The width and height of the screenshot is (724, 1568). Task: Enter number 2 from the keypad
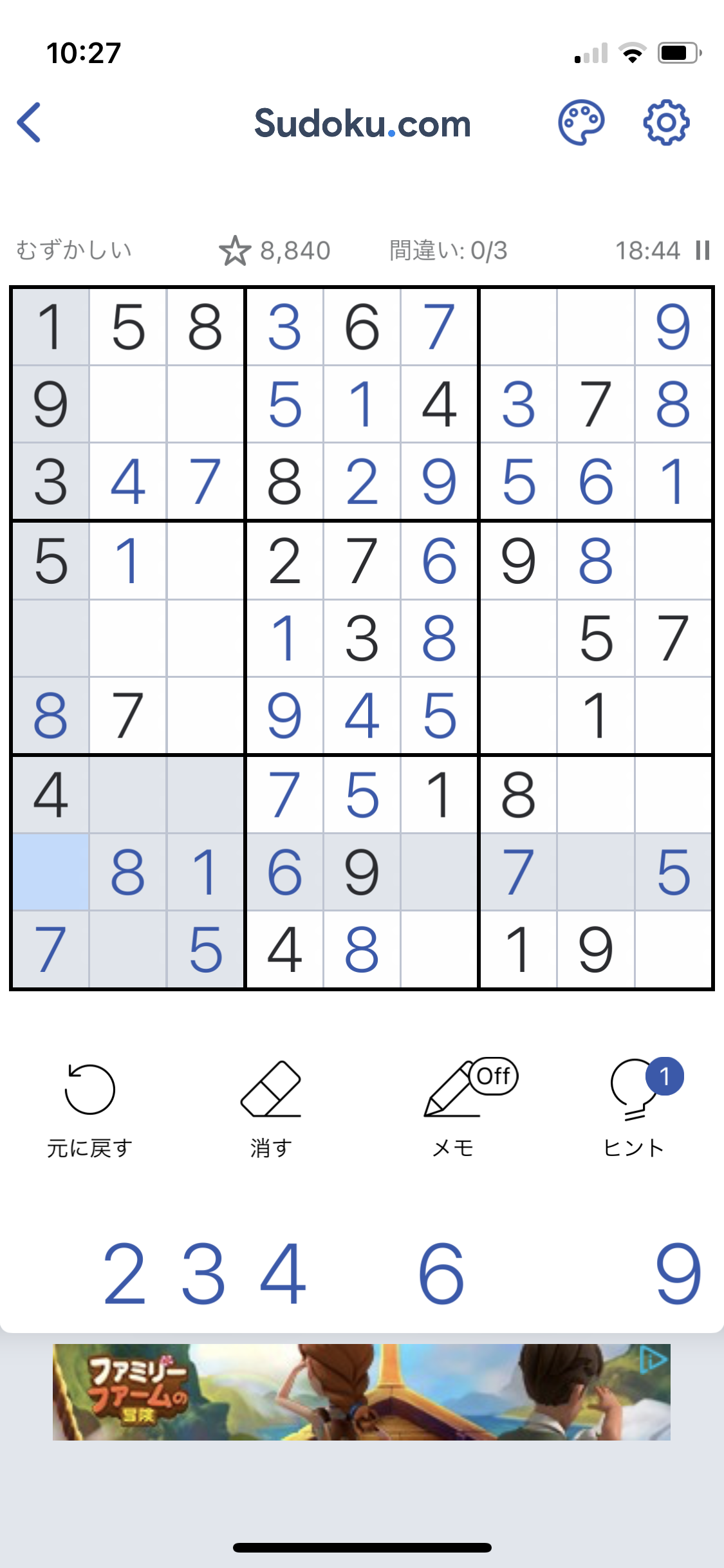point(124,1273)
